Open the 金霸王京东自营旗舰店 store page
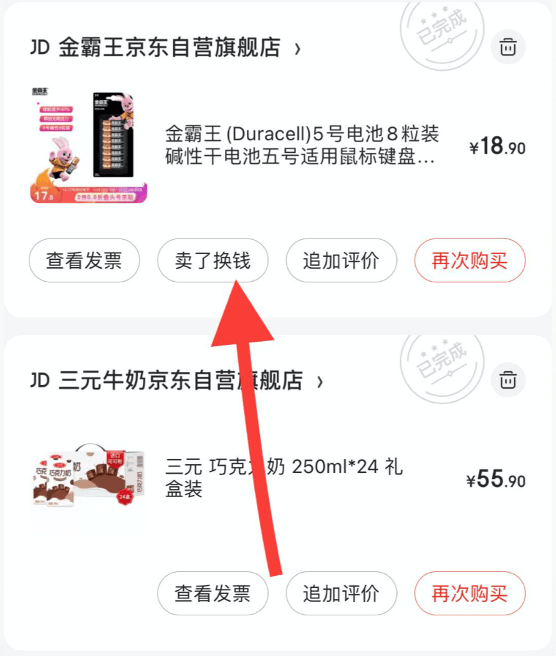 pyautogui.click(x=165, y=47)
